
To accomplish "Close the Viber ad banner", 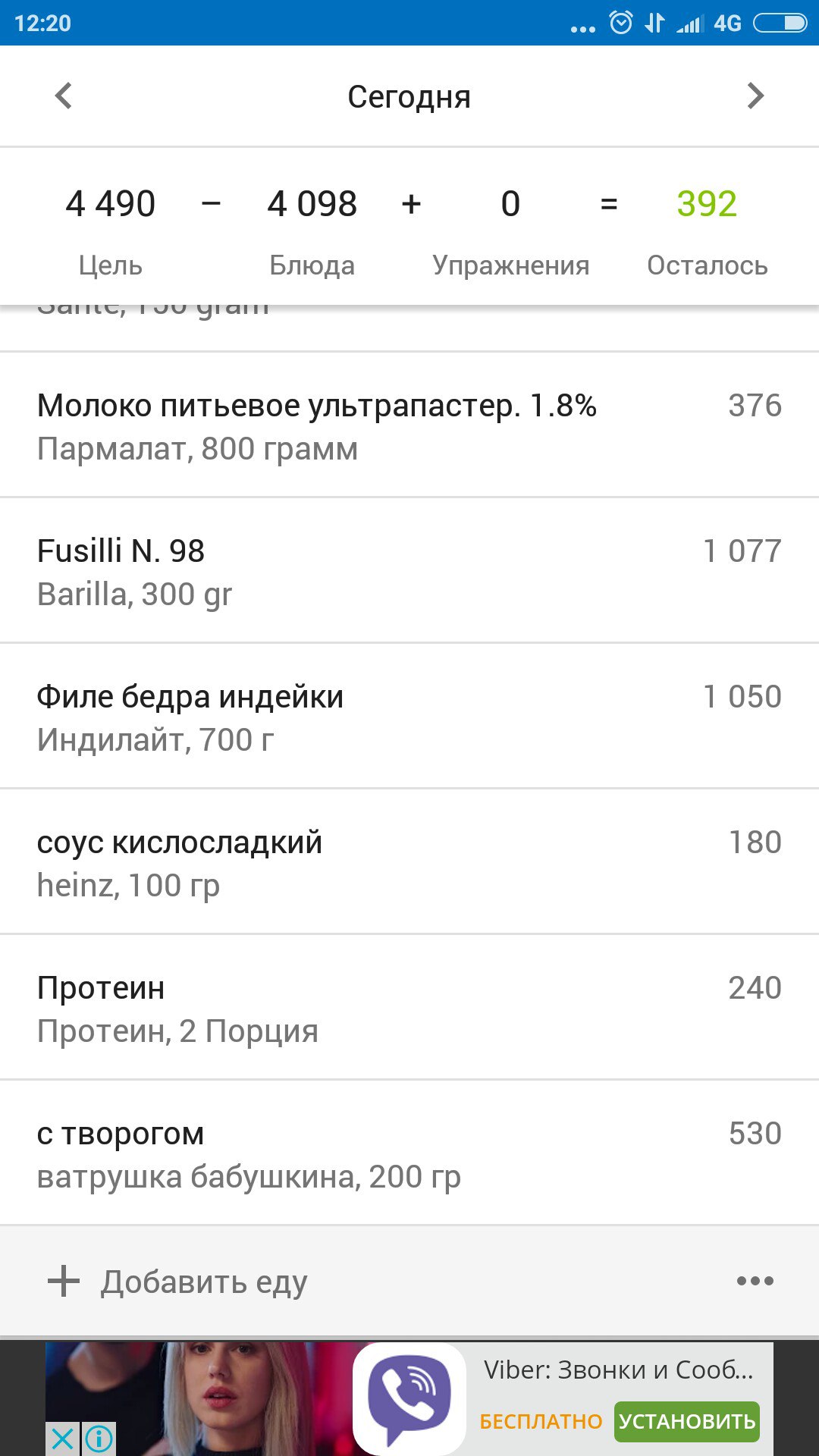I will (x=62, y=1439).
